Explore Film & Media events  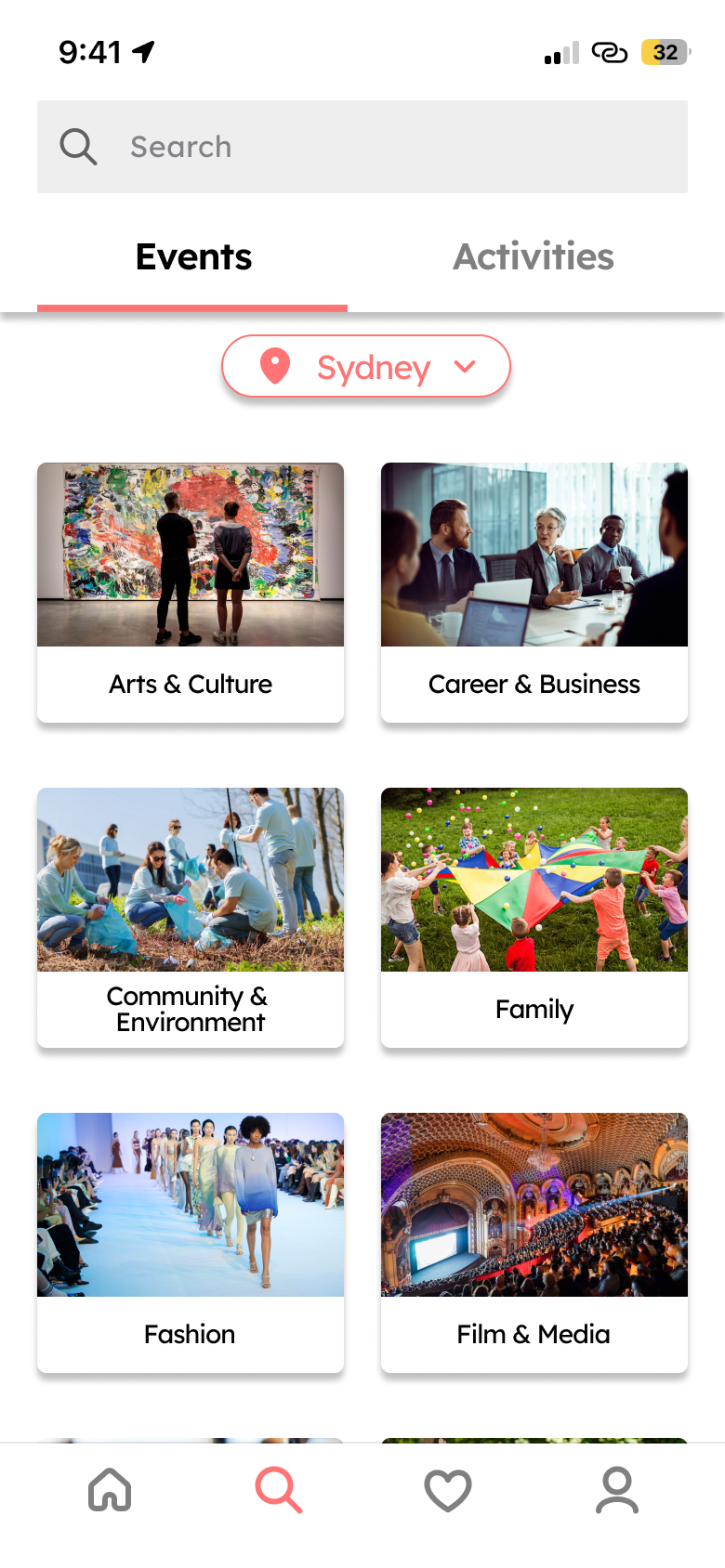click(534, 1242)
